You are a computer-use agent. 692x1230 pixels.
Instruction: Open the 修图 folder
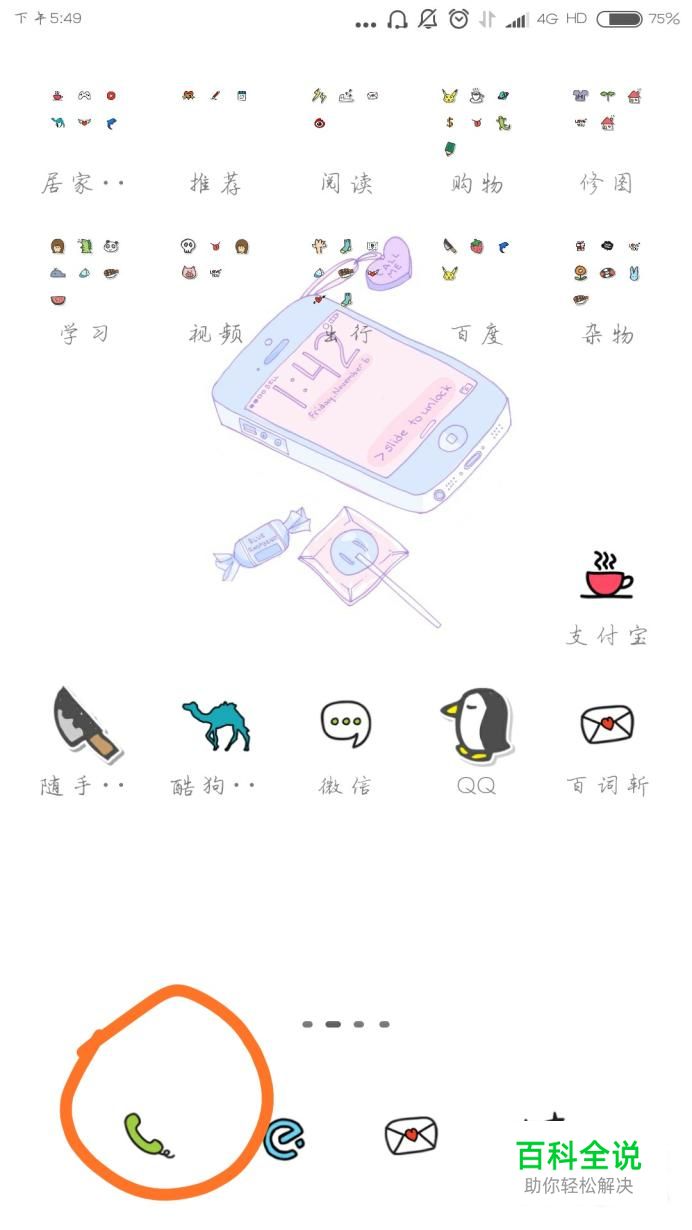point(606,112)
